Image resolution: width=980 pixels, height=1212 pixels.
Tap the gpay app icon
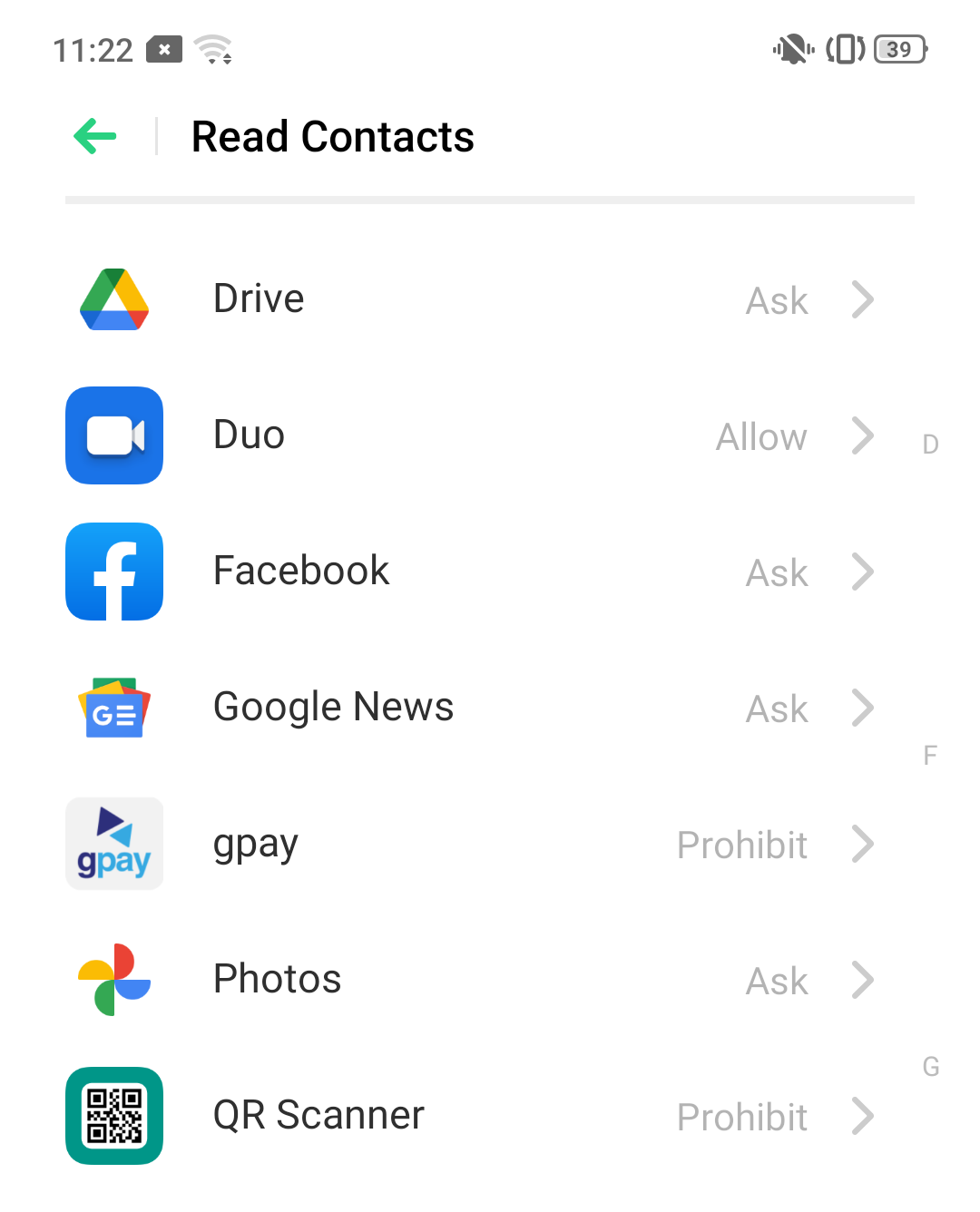pyautogui.click(x=114, y=844)
